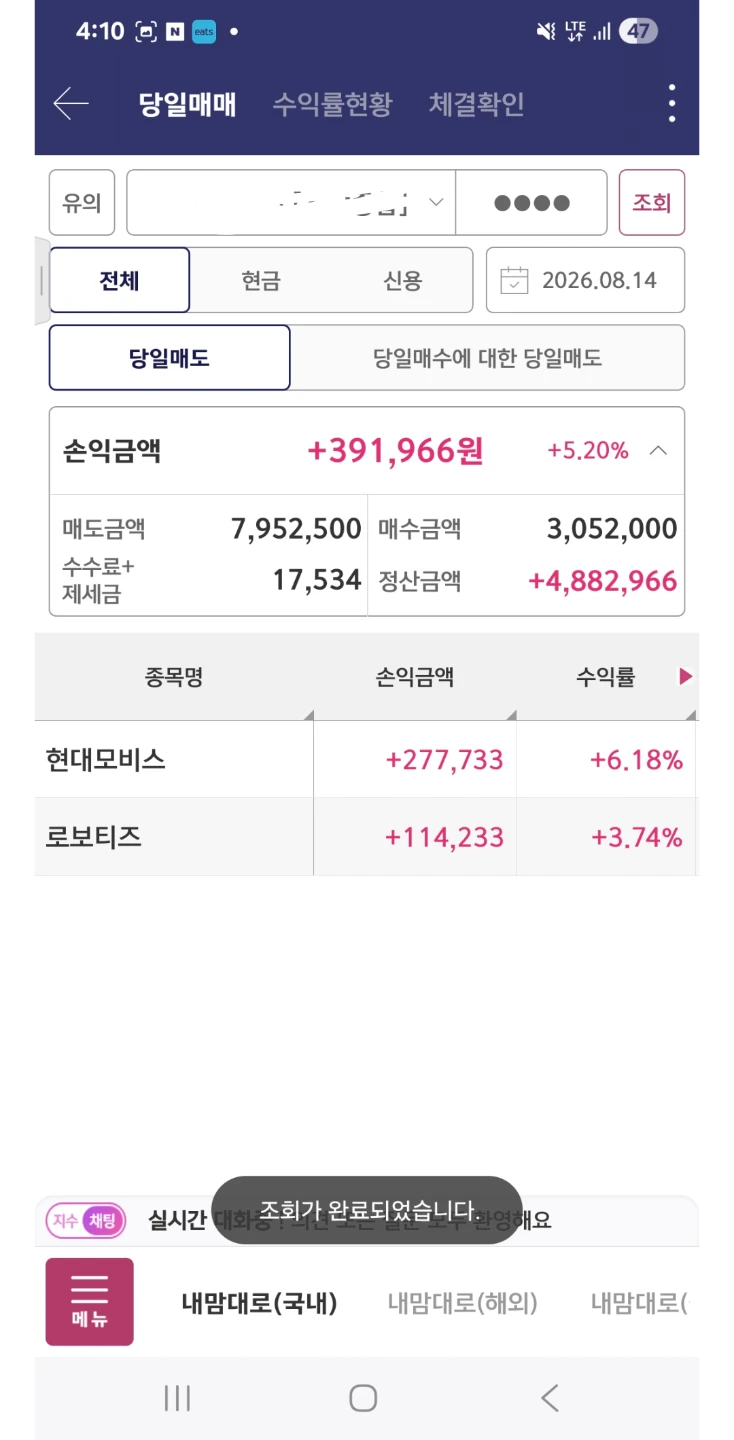734x1440 pixels.
Task: Open the 지수 채팅 toggle
Action: point(86,1221)
